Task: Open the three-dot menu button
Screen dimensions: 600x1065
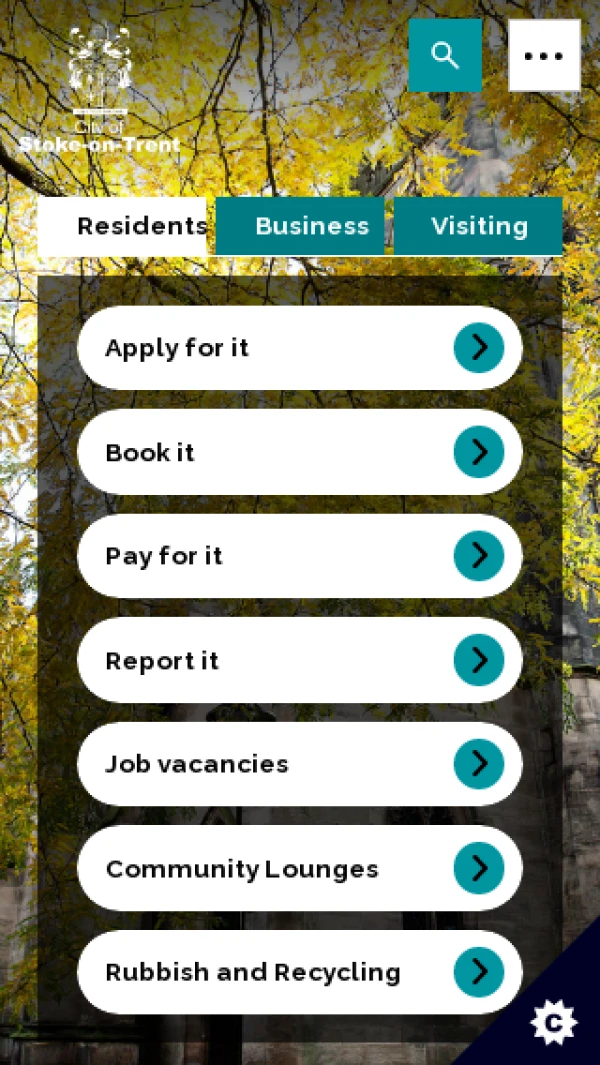Action: 544,55
